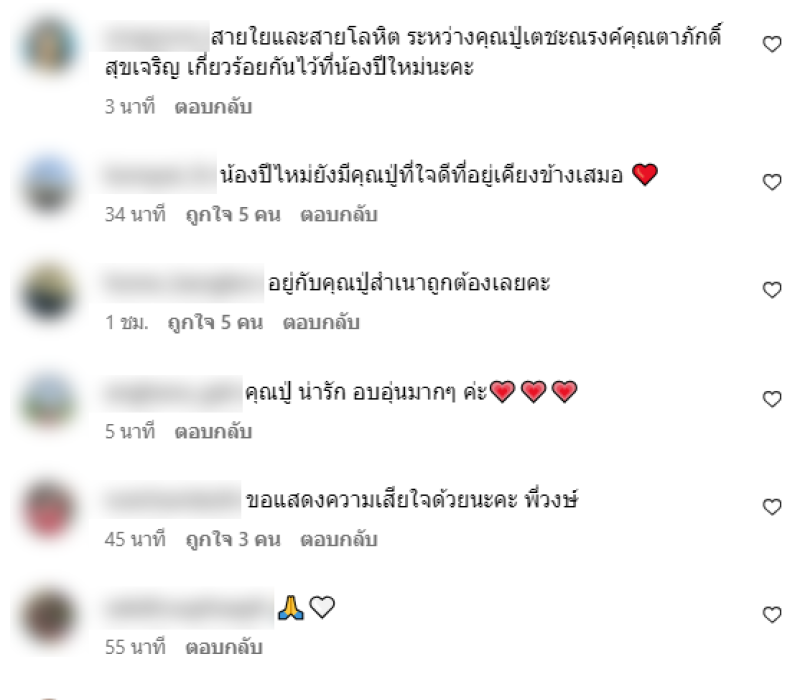Open the profile avatar of the 3 นาที commenter

51,45
